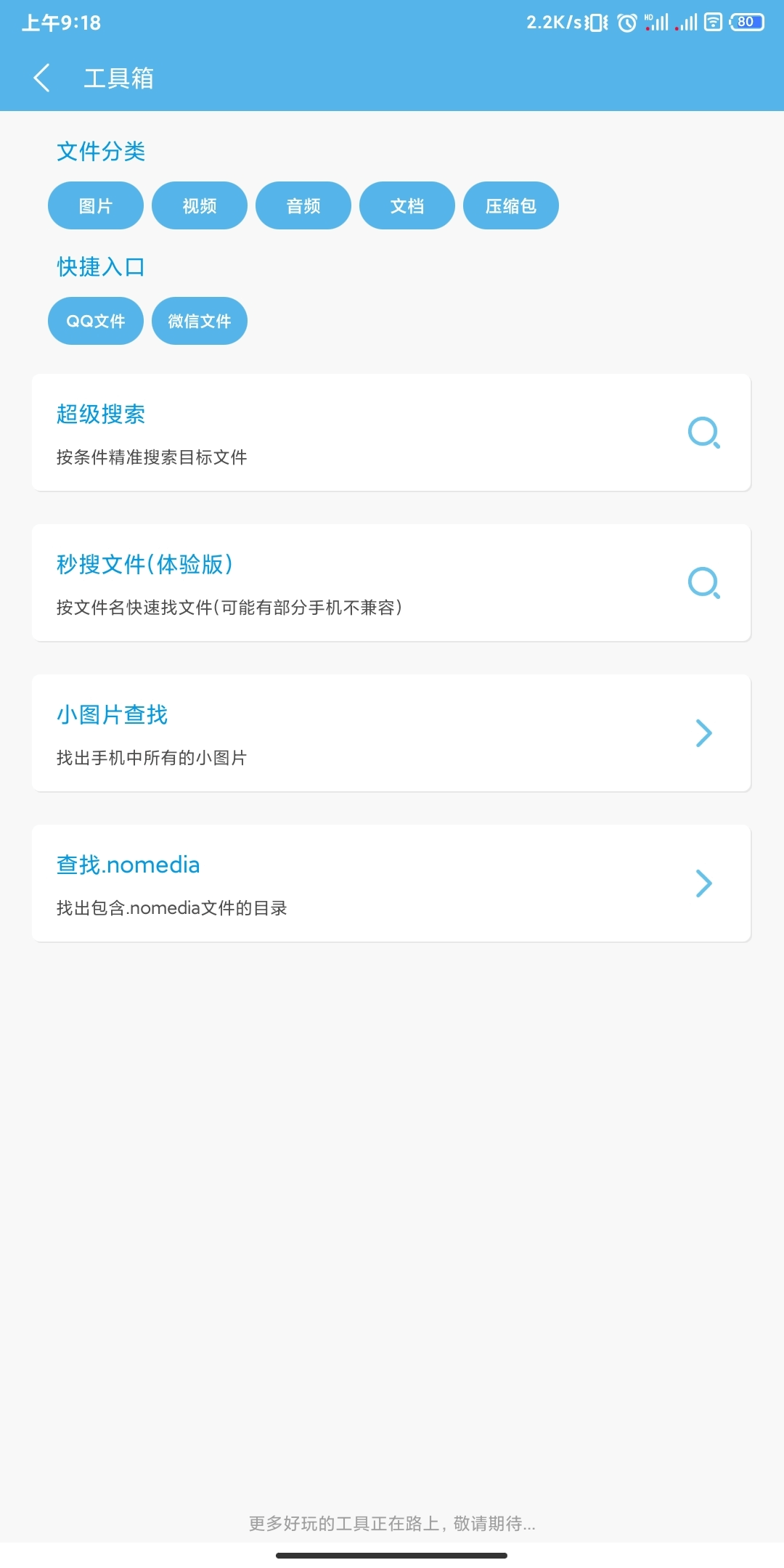Open the 超级搜索 search card

coord(290,432)
